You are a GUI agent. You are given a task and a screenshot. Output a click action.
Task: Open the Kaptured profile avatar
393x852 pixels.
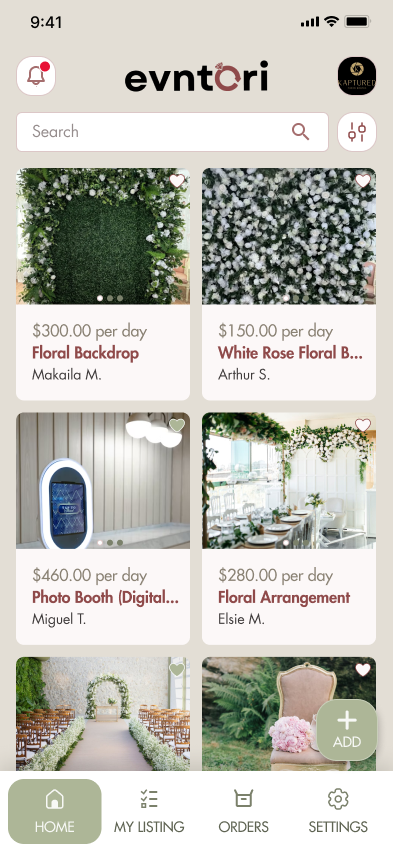pos(357,76)
